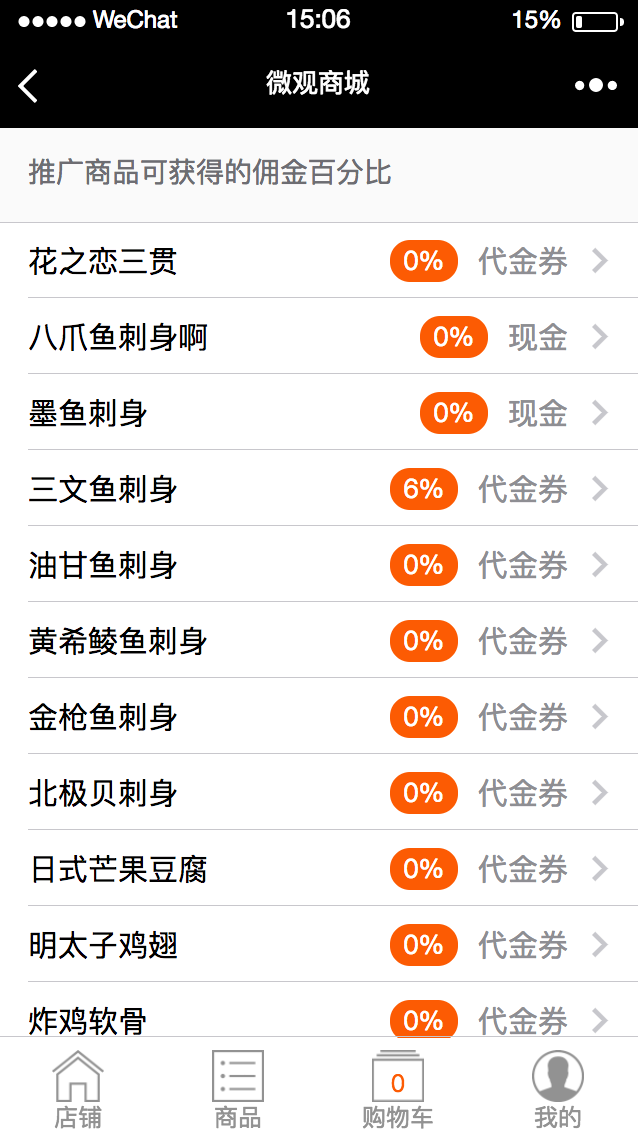Open the 日式芒果豆腐 row
Screen dimensions: 638x1136
(319, 869)
